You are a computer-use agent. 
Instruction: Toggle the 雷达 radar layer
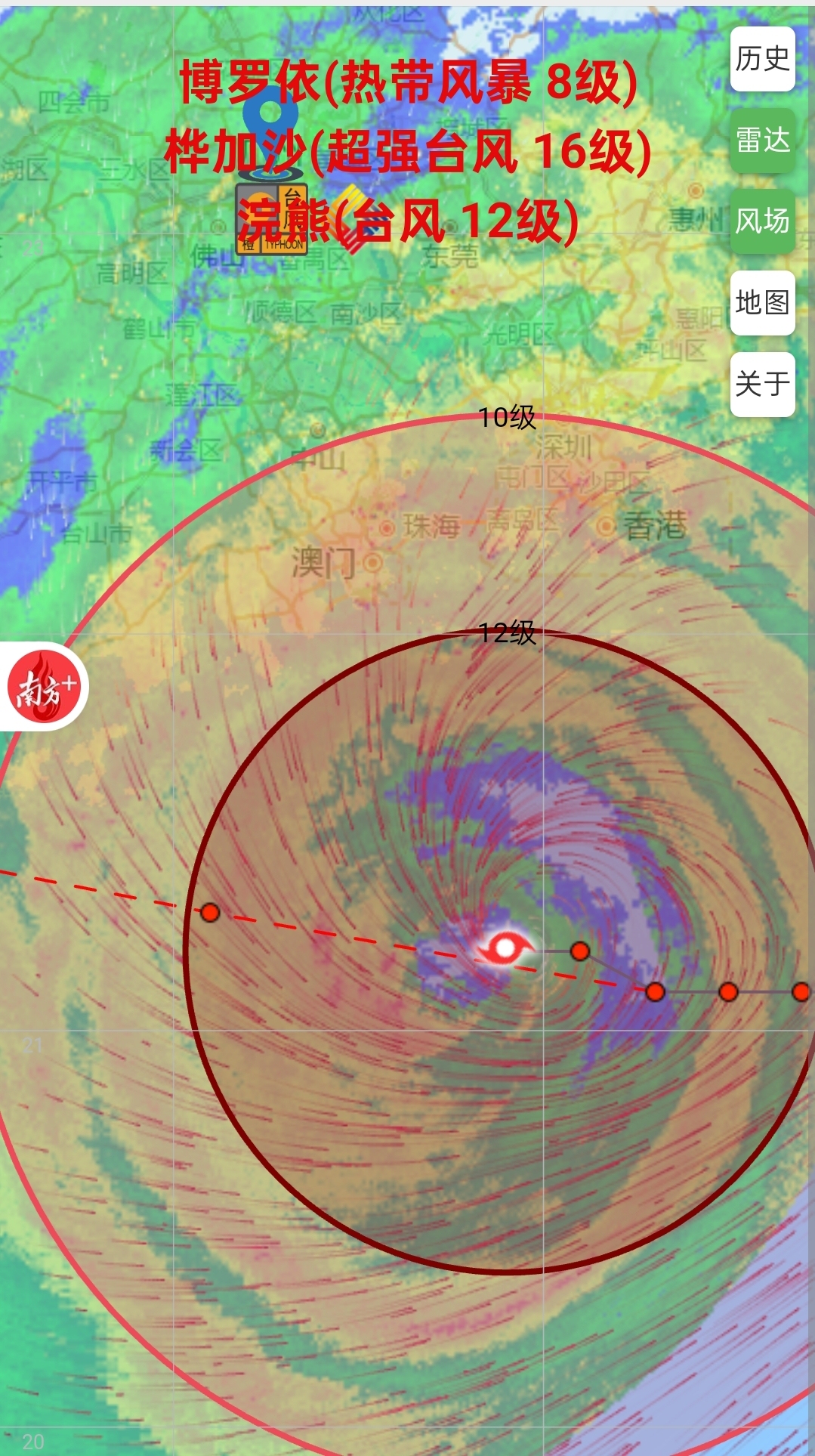coord(762,141)
